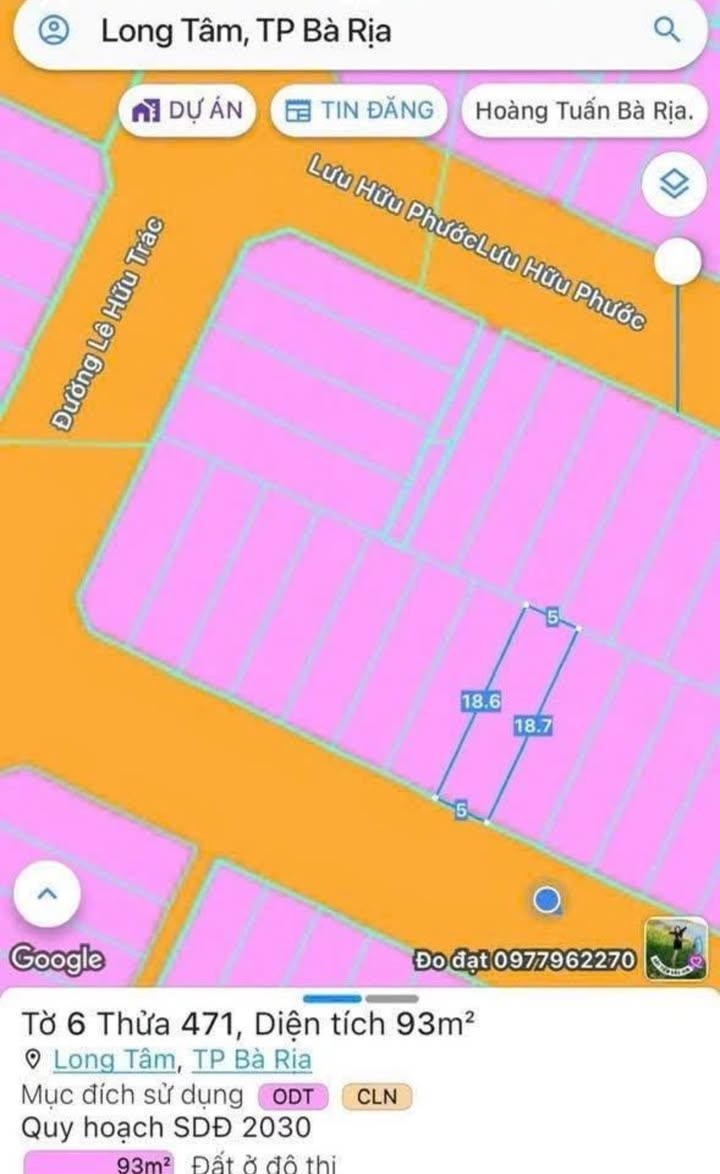Open the map layers button

point(676,184)
